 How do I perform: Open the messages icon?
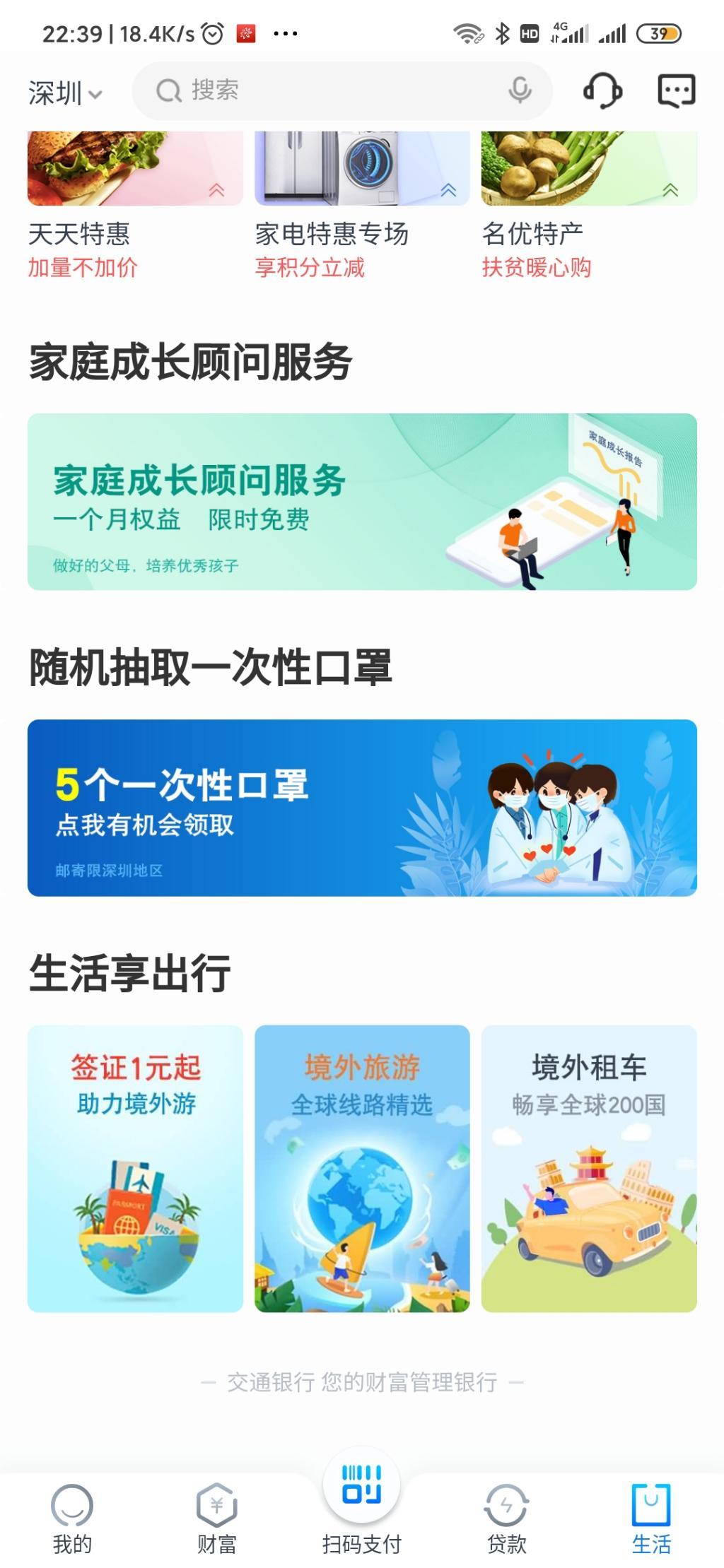677,91
